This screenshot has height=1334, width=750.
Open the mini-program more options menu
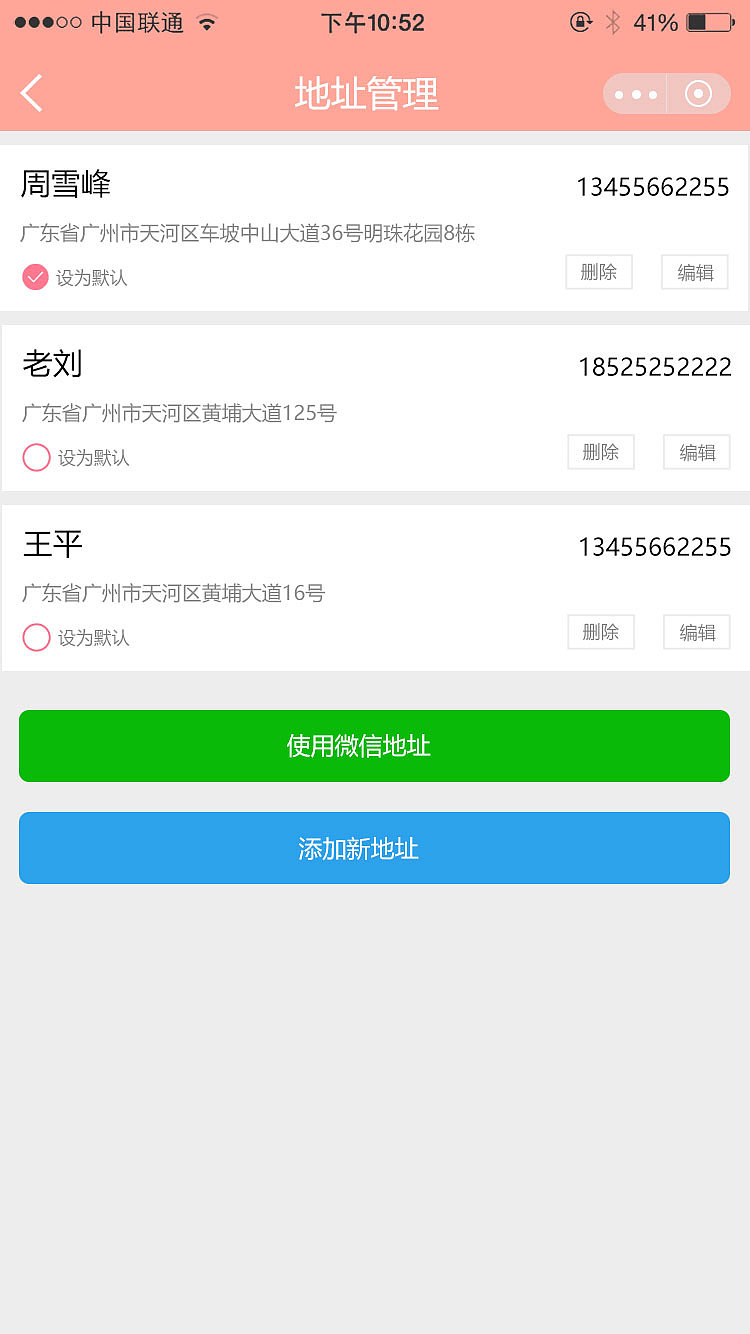[634, 93]
